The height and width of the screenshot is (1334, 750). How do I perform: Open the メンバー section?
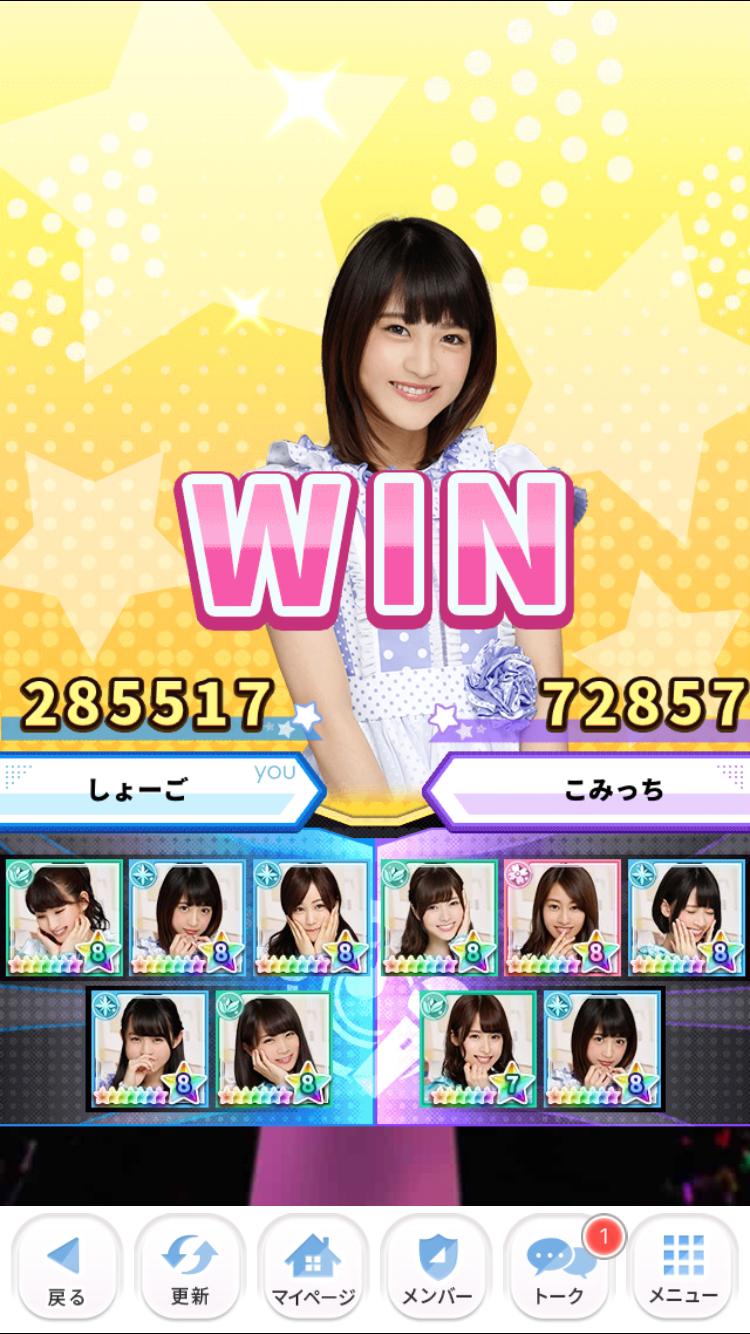pos(437,1270)
